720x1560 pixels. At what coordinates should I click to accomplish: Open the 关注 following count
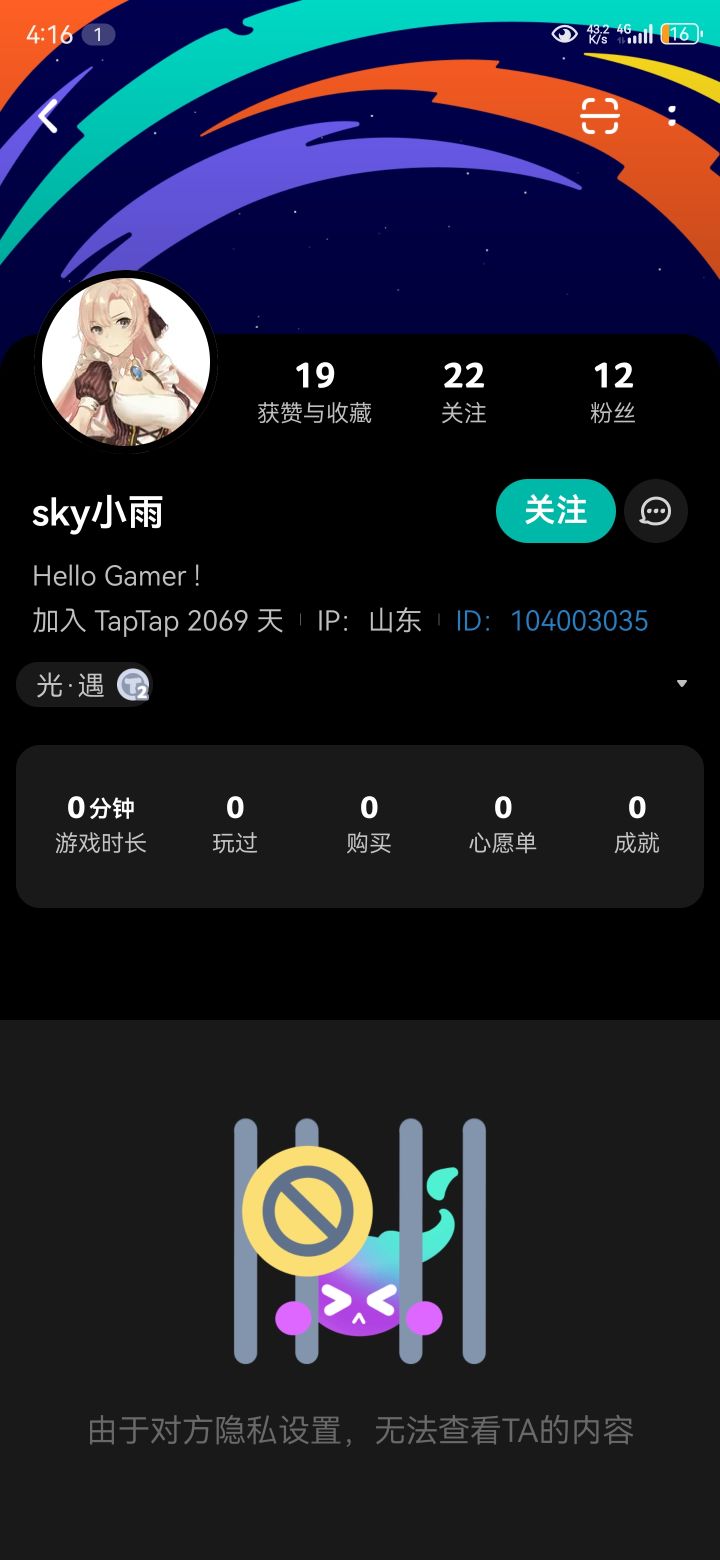coord(464,391)
